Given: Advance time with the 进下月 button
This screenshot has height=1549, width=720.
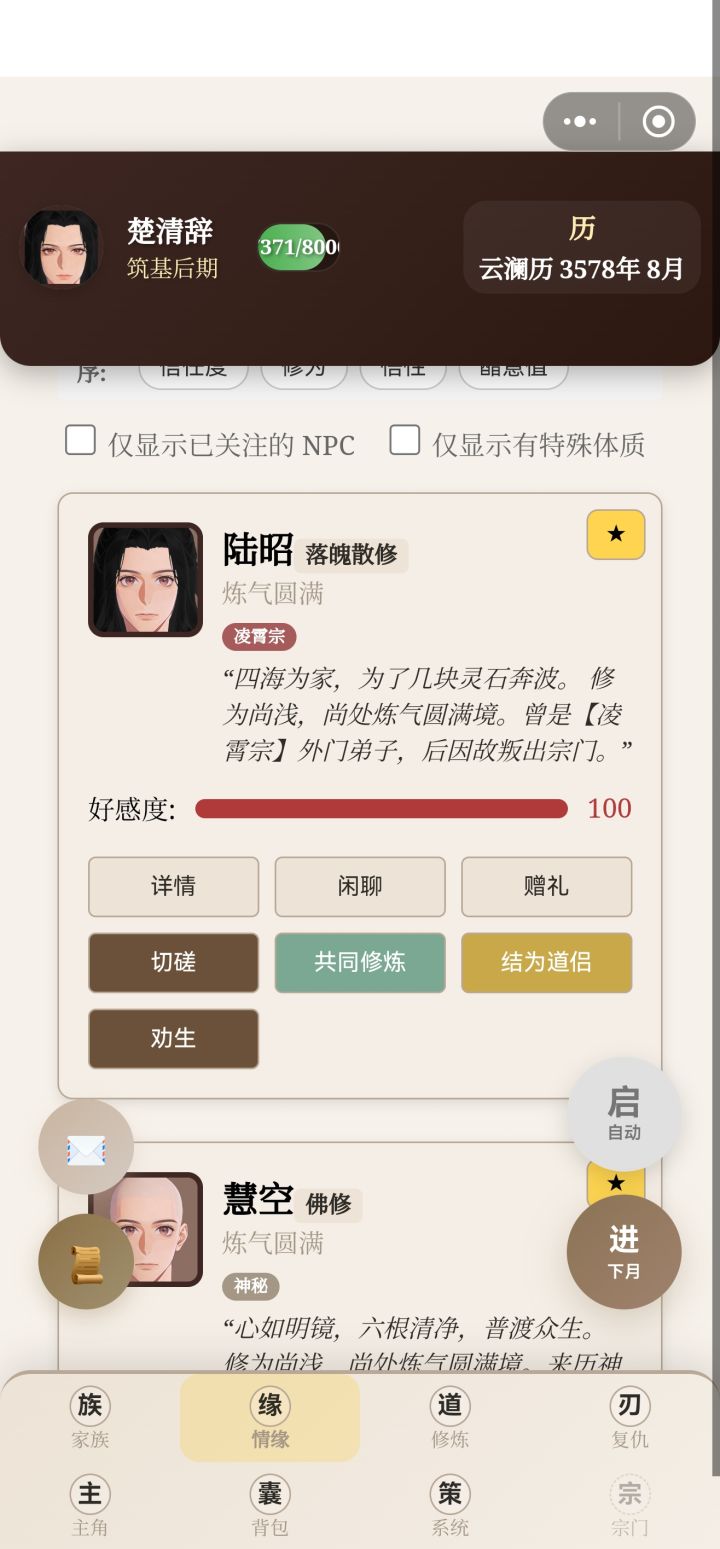Looking at the screenshot, I should (x=623, y=1252).
